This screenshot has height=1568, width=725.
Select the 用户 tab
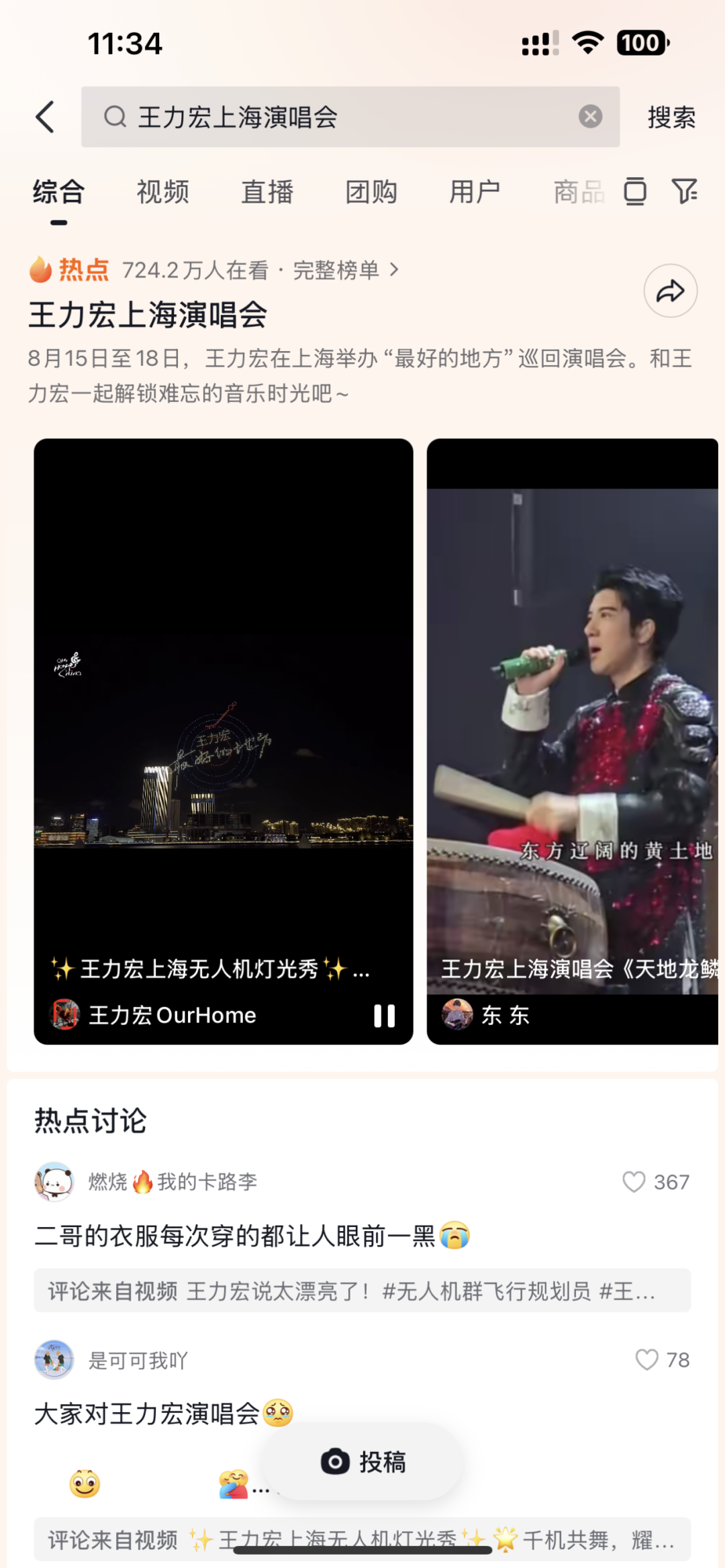pos(475,192)
